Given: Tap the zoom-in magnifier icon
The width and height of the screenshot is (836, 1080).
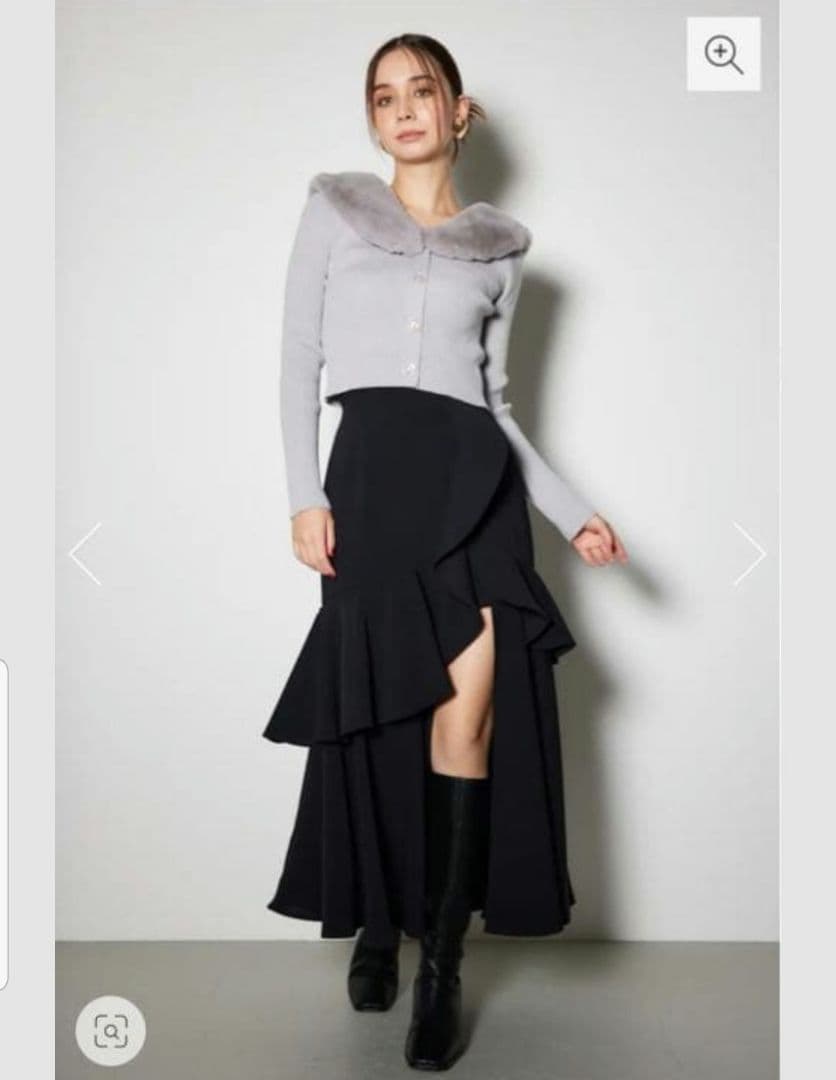Looking at the screenshot, I should click(x=723, y=54).
